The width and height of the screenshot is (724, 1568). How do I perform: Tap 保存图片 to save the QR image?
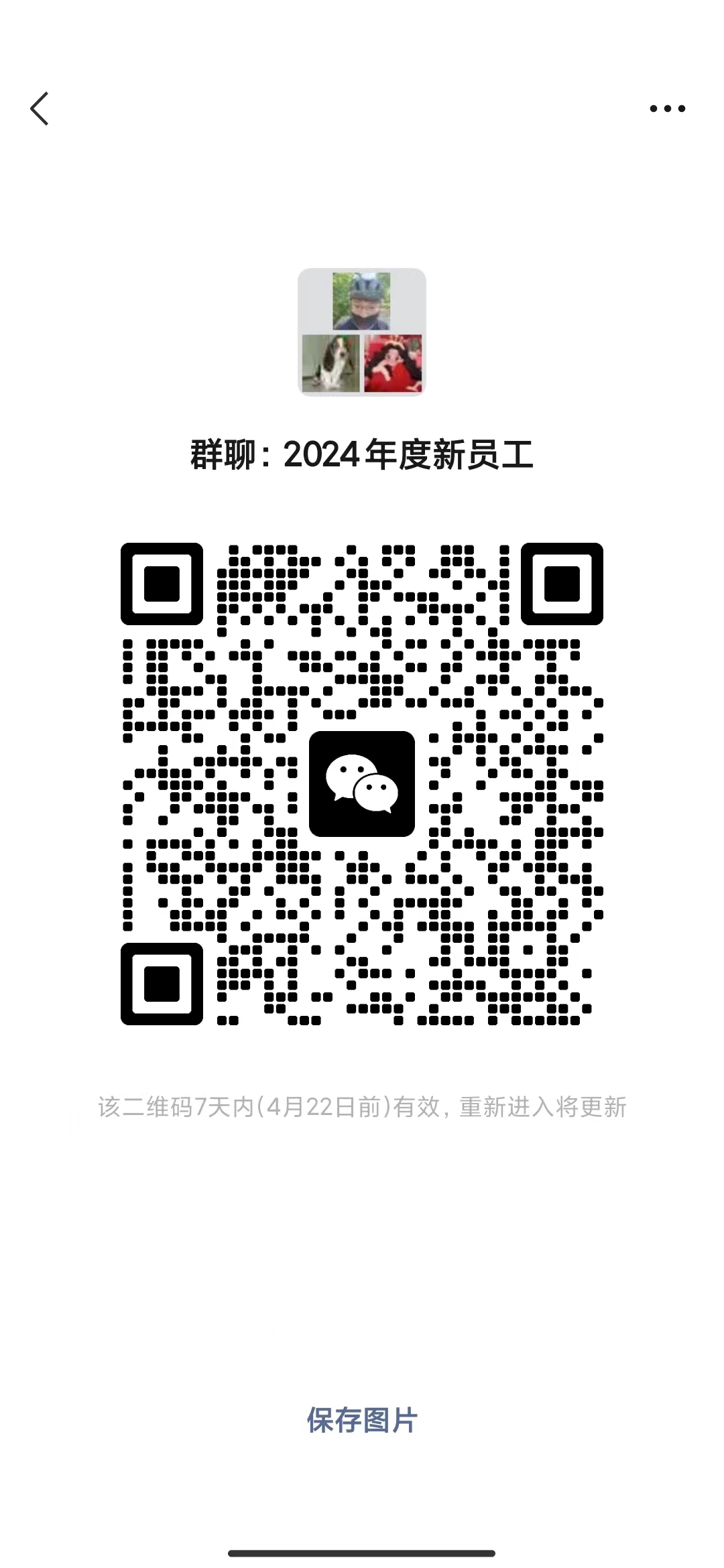coord(362,1420)
